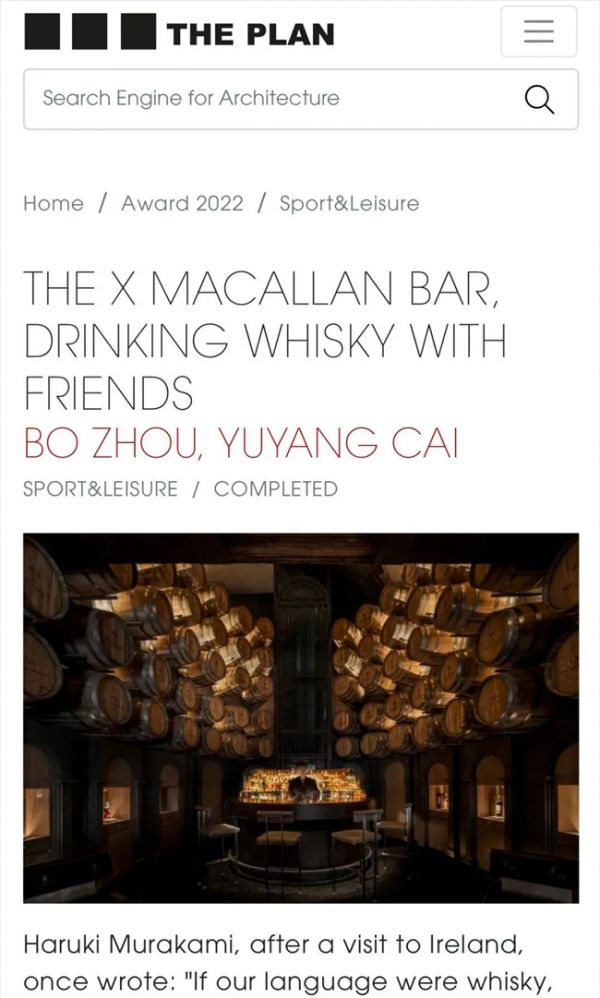The image size is (600, 998).
Task: Tap the magnifying glass search icon
Action: 539,99
